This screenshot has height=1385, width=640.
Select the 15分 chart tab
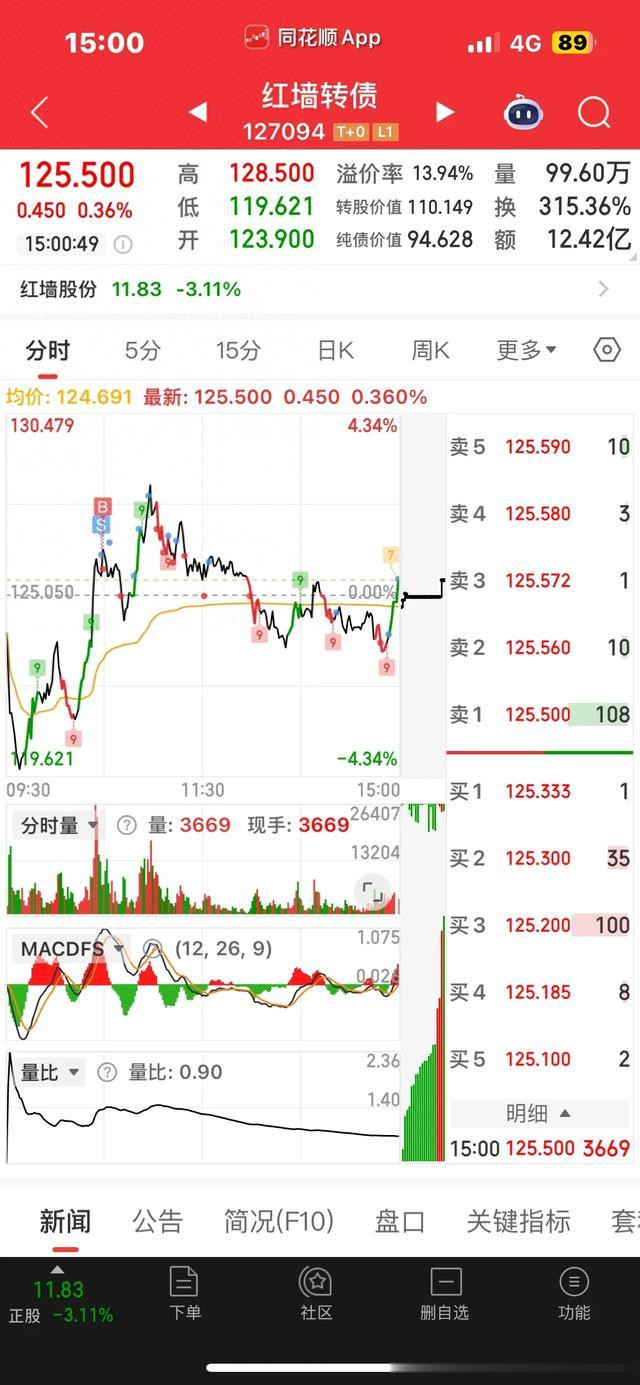(x=238, y=350)
